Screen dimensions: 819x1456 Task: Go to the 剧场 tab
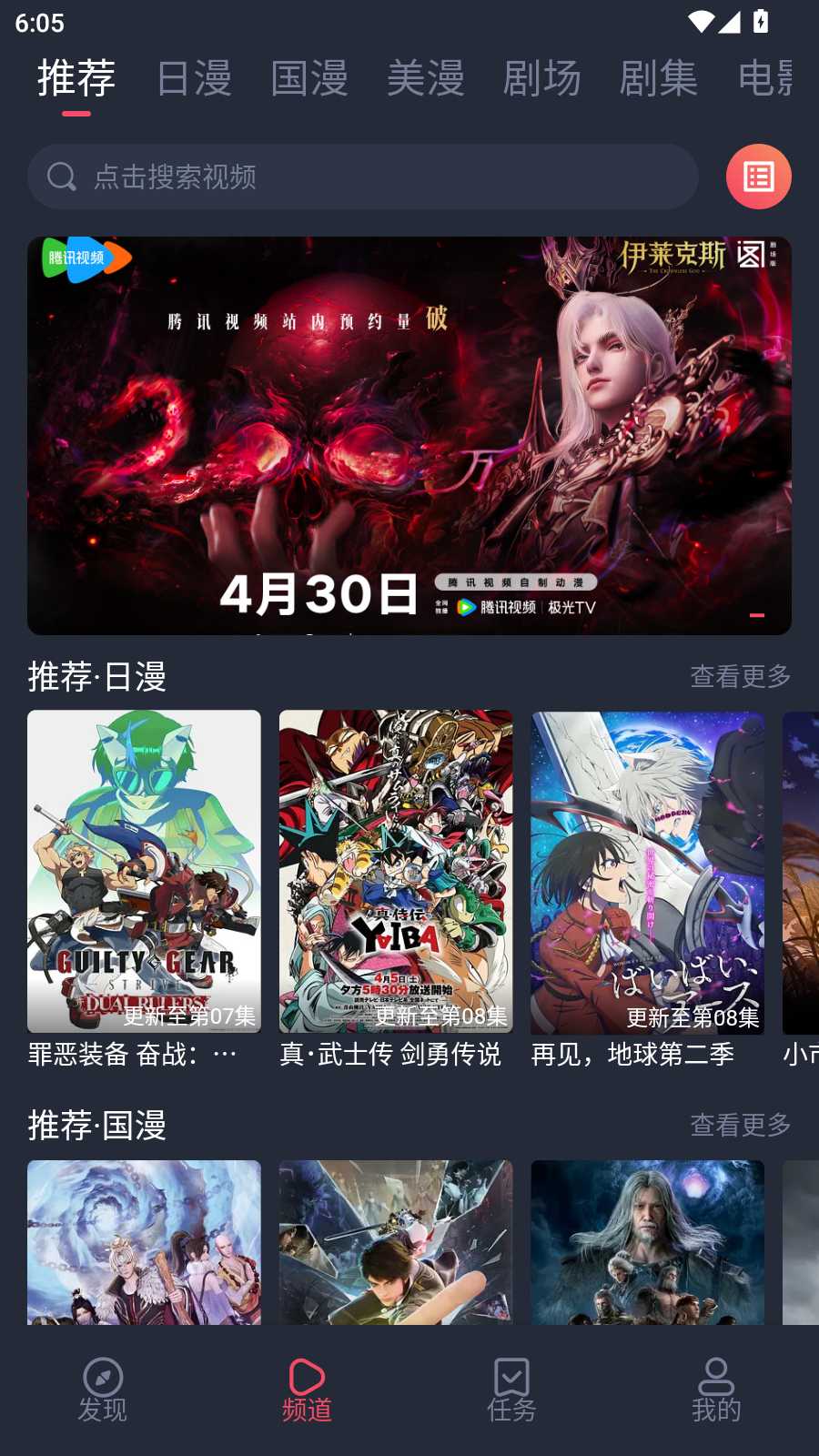coord(541,78)
